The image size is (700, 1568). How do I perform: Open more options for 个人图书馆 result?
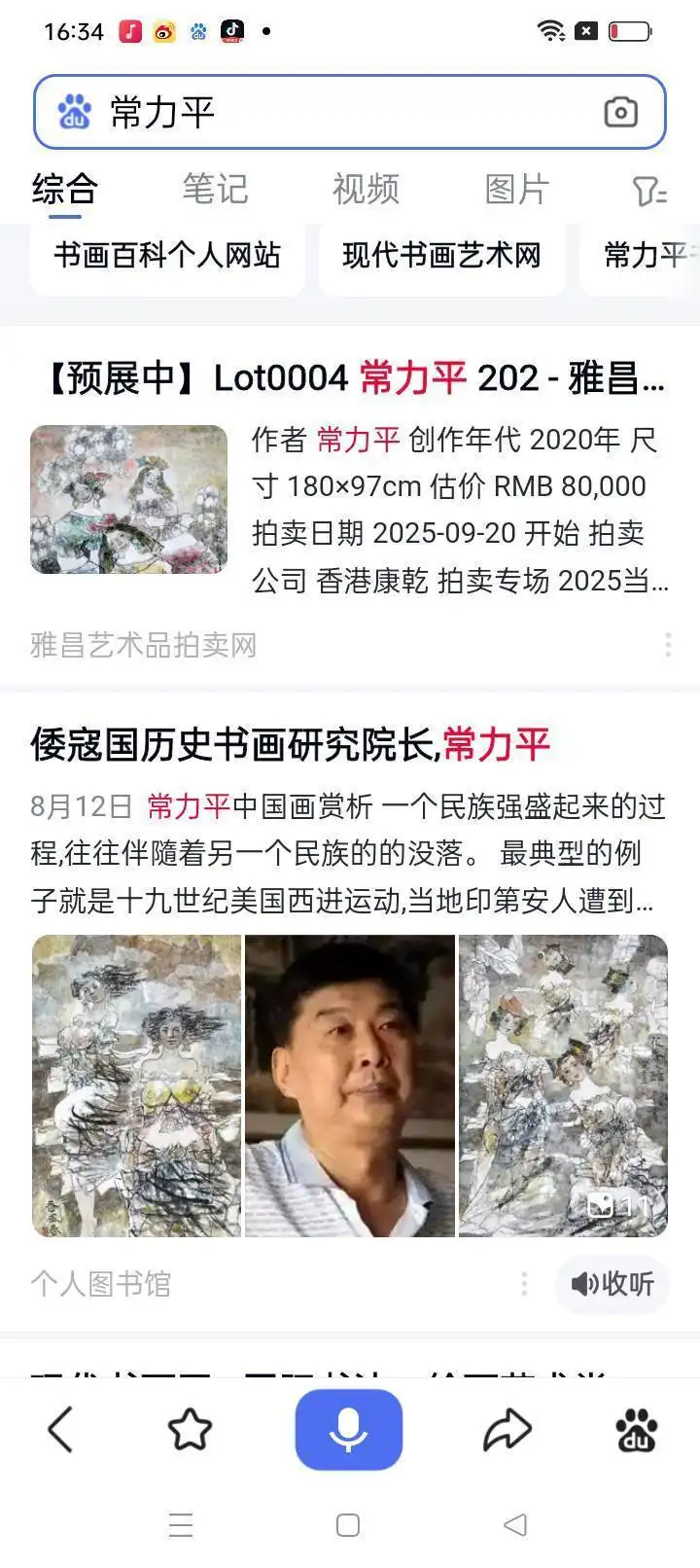click(524, 1284)
